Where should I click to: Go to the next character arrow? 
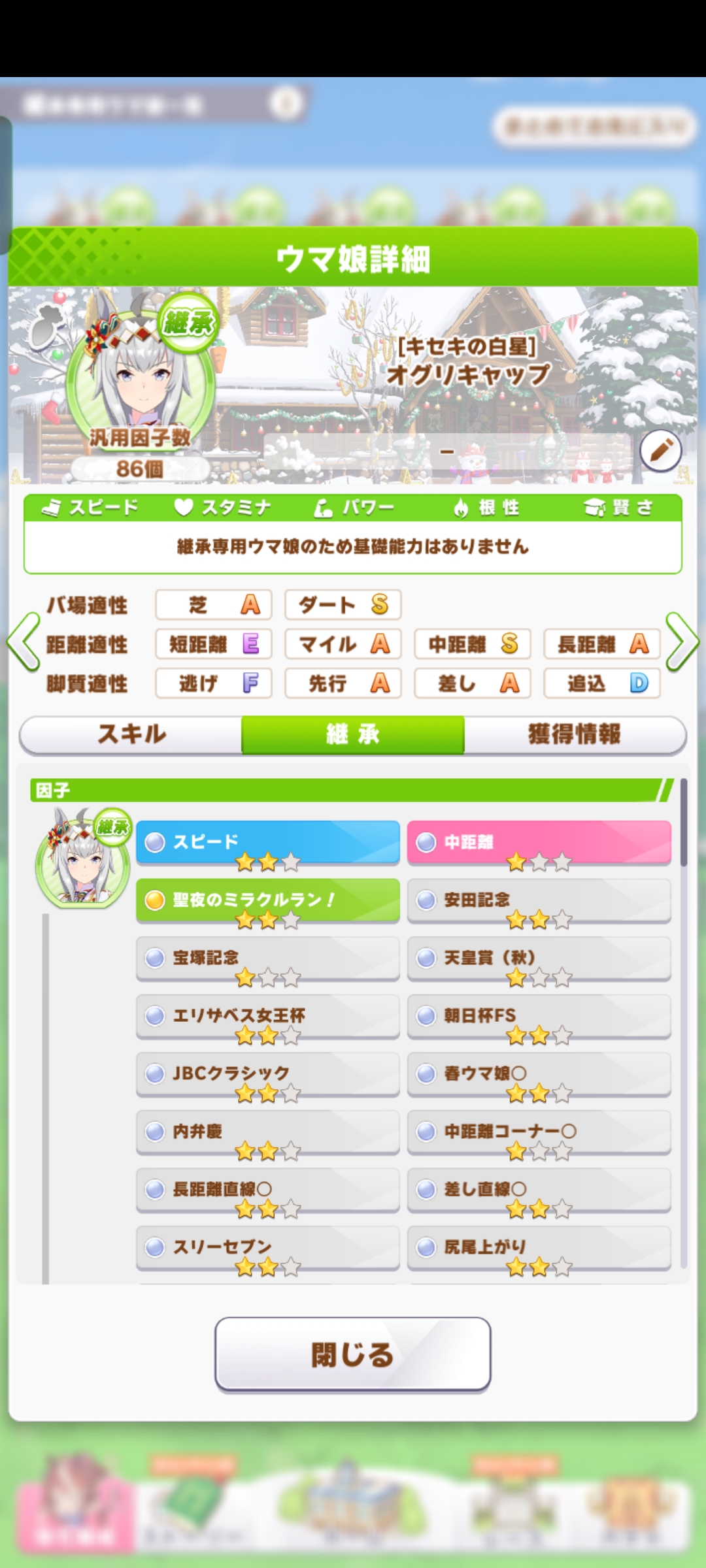pyautogui.click(x=682, y=642)
